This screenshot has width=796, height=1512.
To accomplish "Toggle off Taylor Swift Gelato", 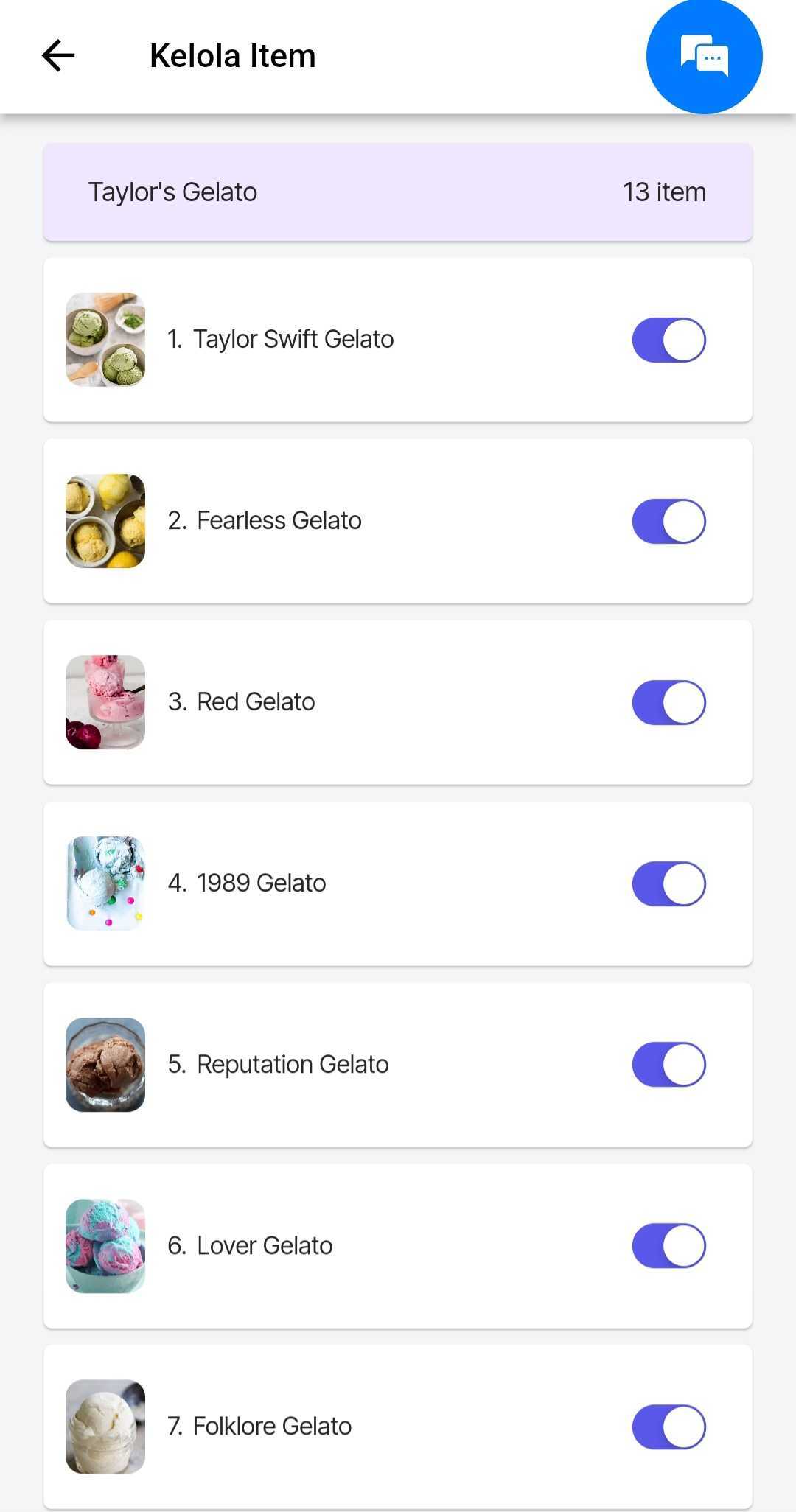I will 668,340.
